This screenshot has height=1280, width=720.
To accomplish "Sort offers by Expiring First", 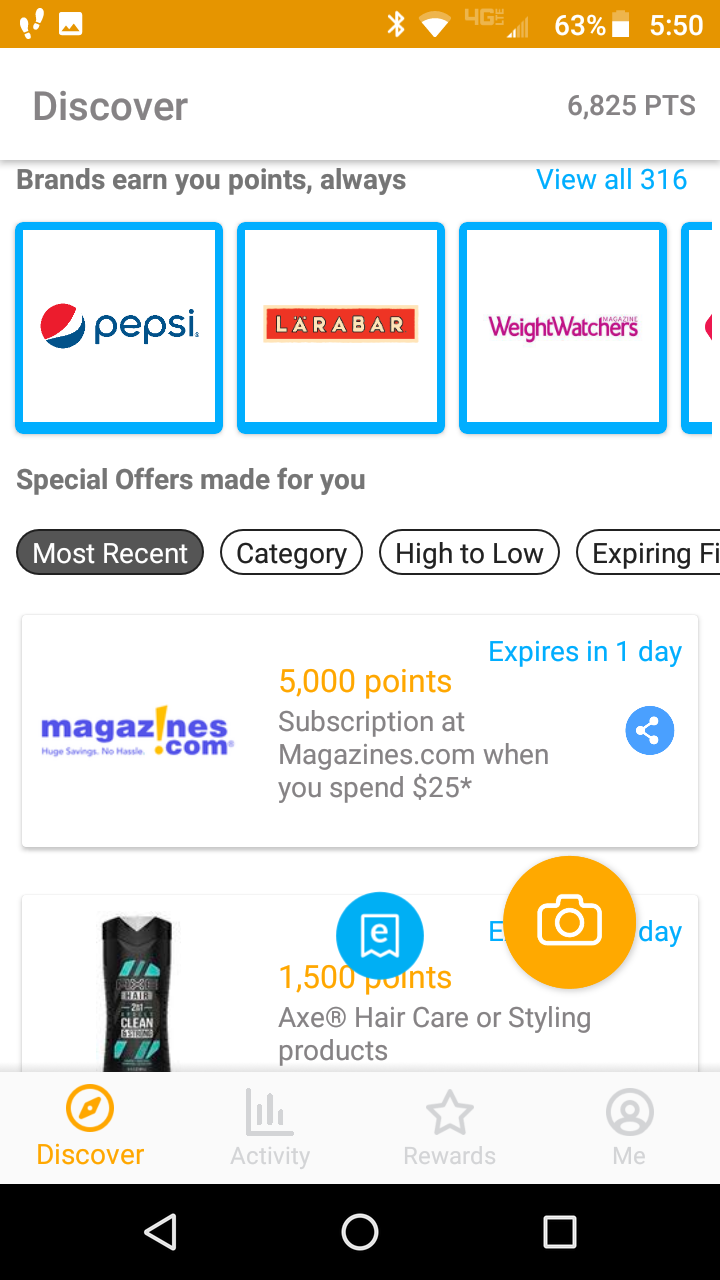I will [x=650, y=553].
